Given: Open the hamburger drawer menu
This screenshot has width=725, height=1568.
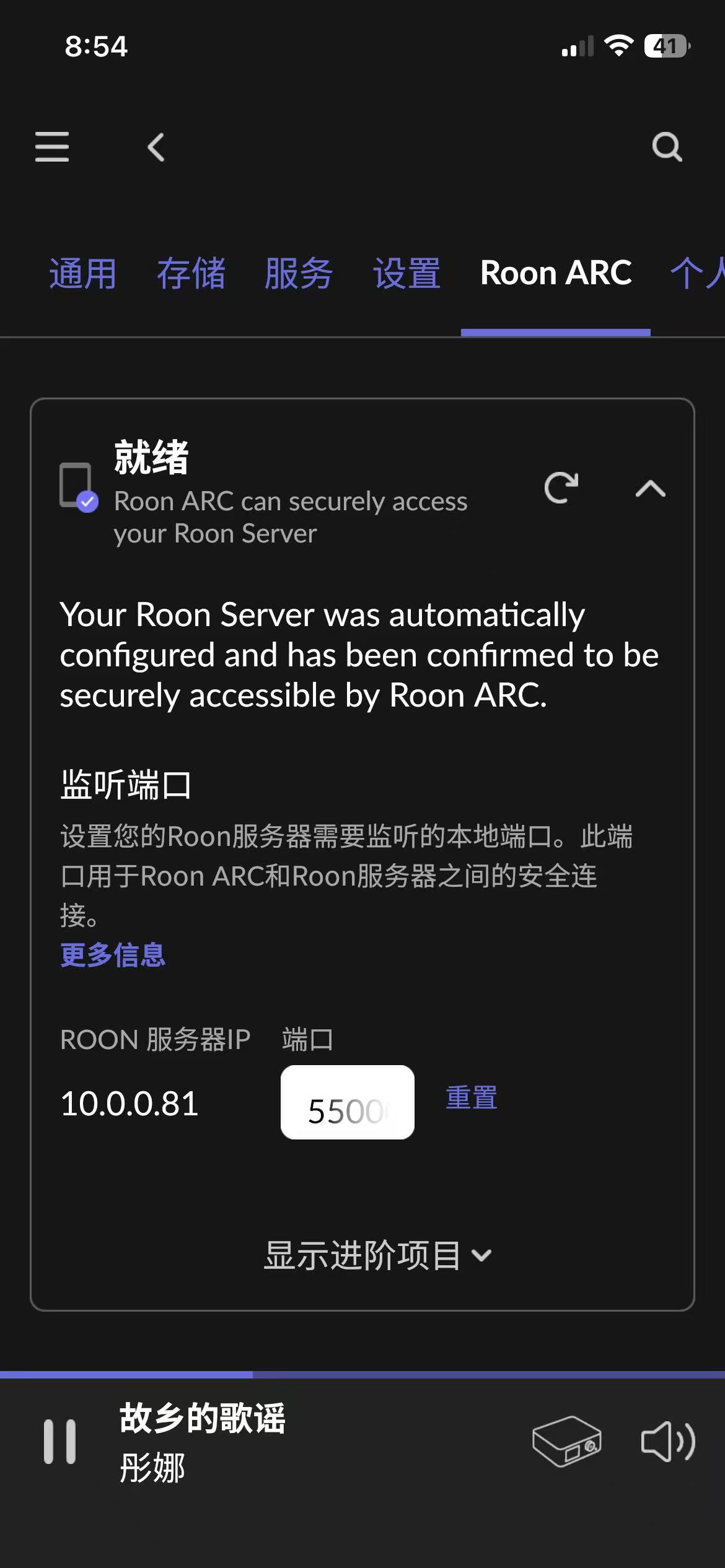Looking at the screenshot, I should (52, 147).
